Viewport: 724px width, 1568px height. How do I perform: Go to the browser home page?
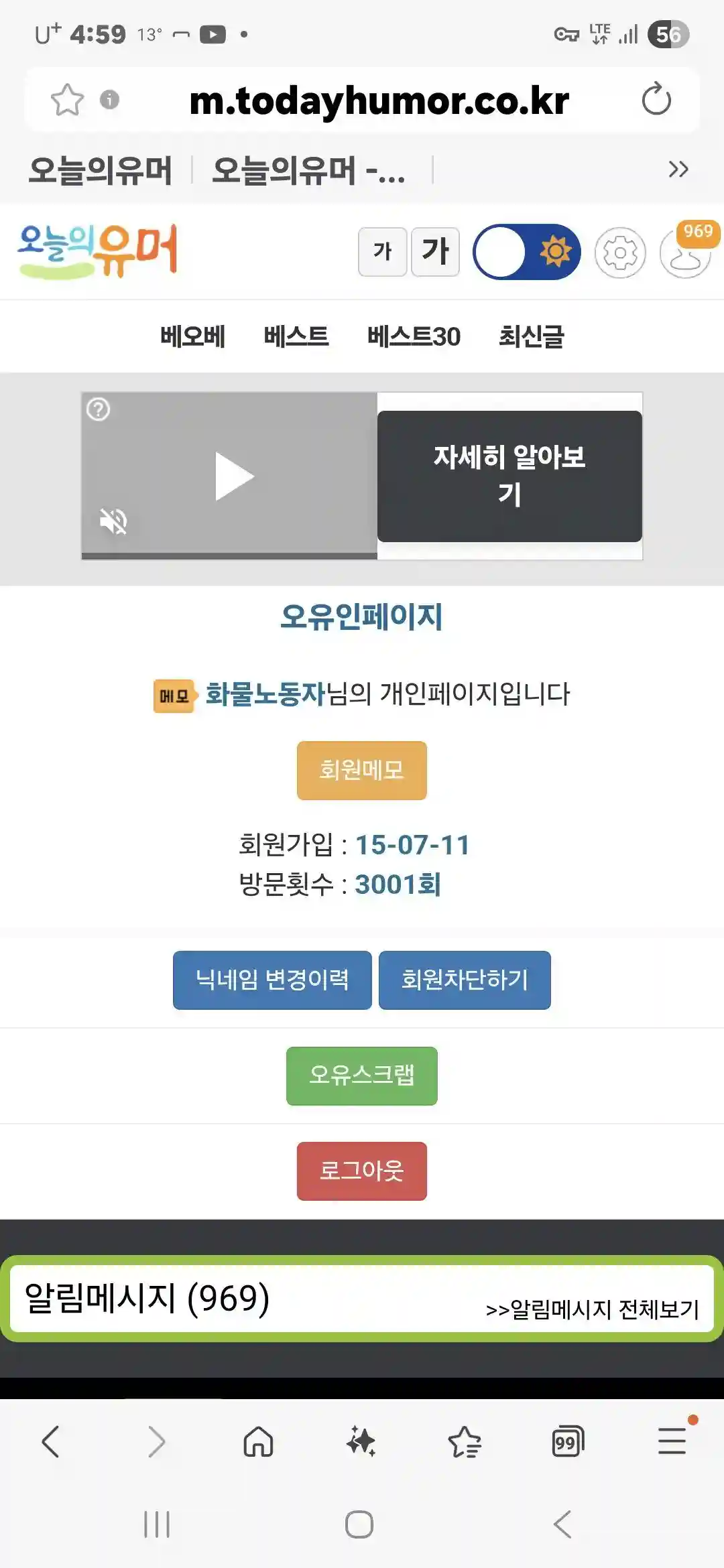tap(258, 1441)
